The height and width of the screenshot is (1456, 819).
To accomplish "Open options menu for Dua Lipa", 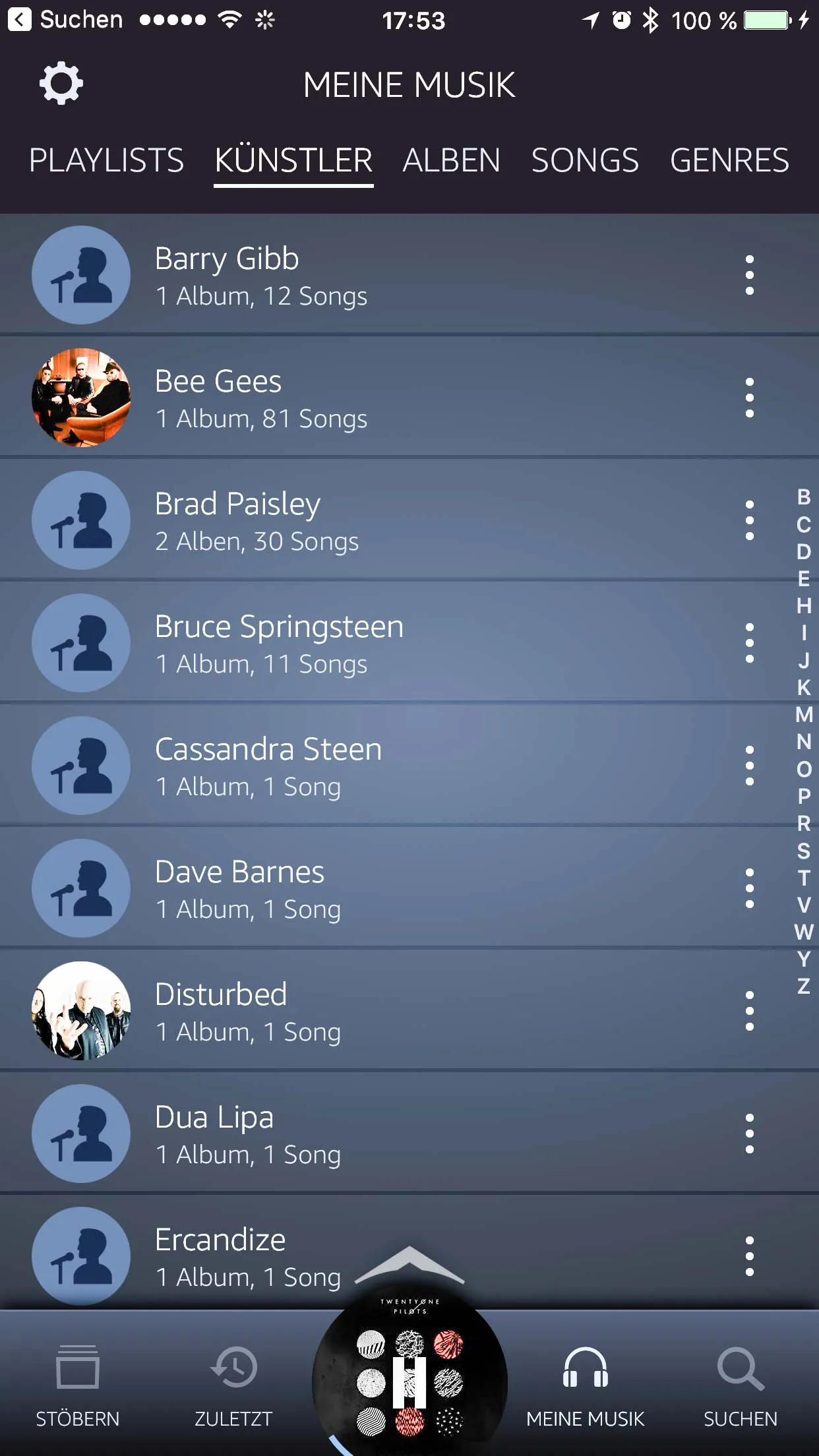I will 749,1134.
